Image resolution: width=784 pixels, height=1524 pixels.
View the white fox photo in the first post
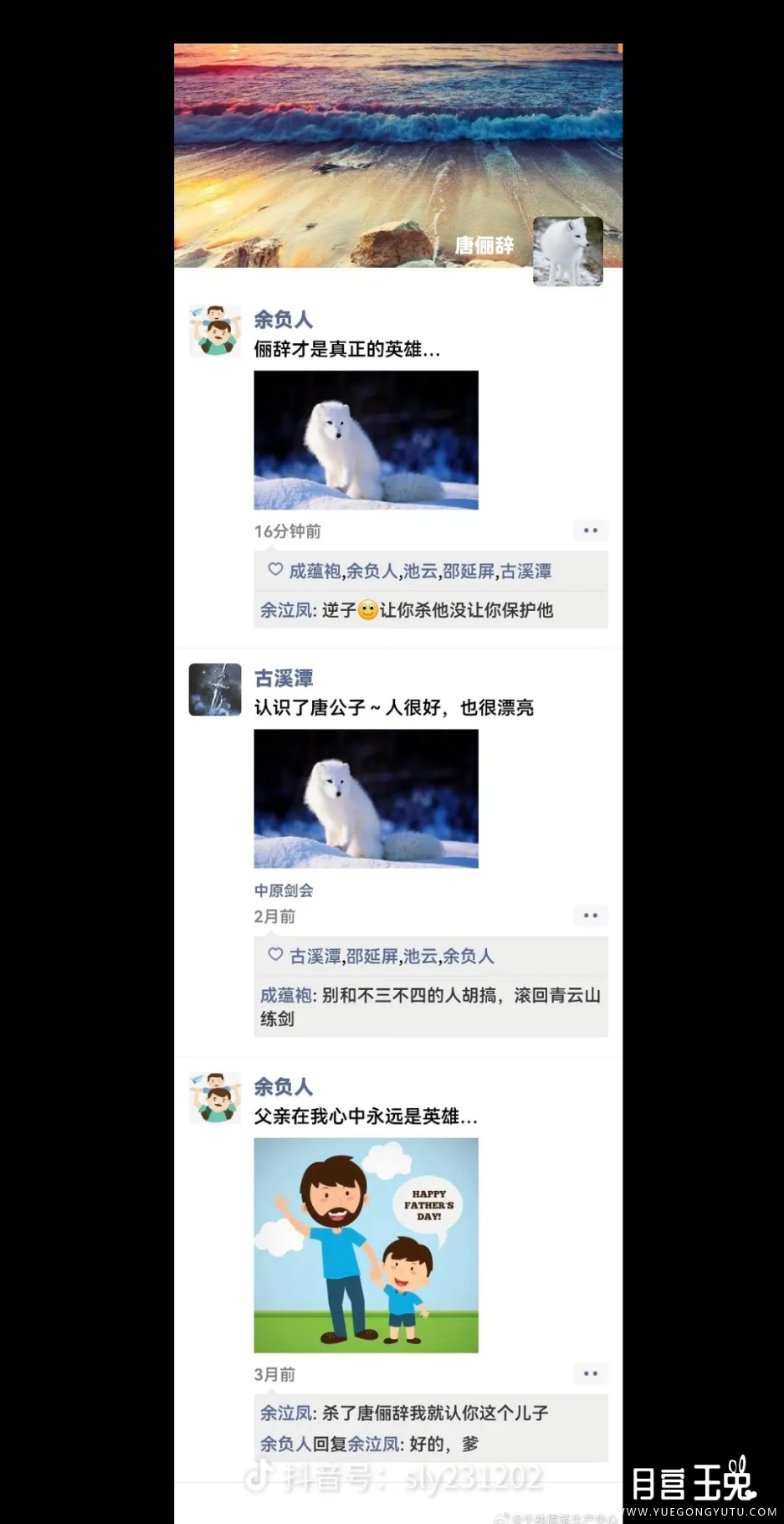pyautogui.click(x=366, y=441)
